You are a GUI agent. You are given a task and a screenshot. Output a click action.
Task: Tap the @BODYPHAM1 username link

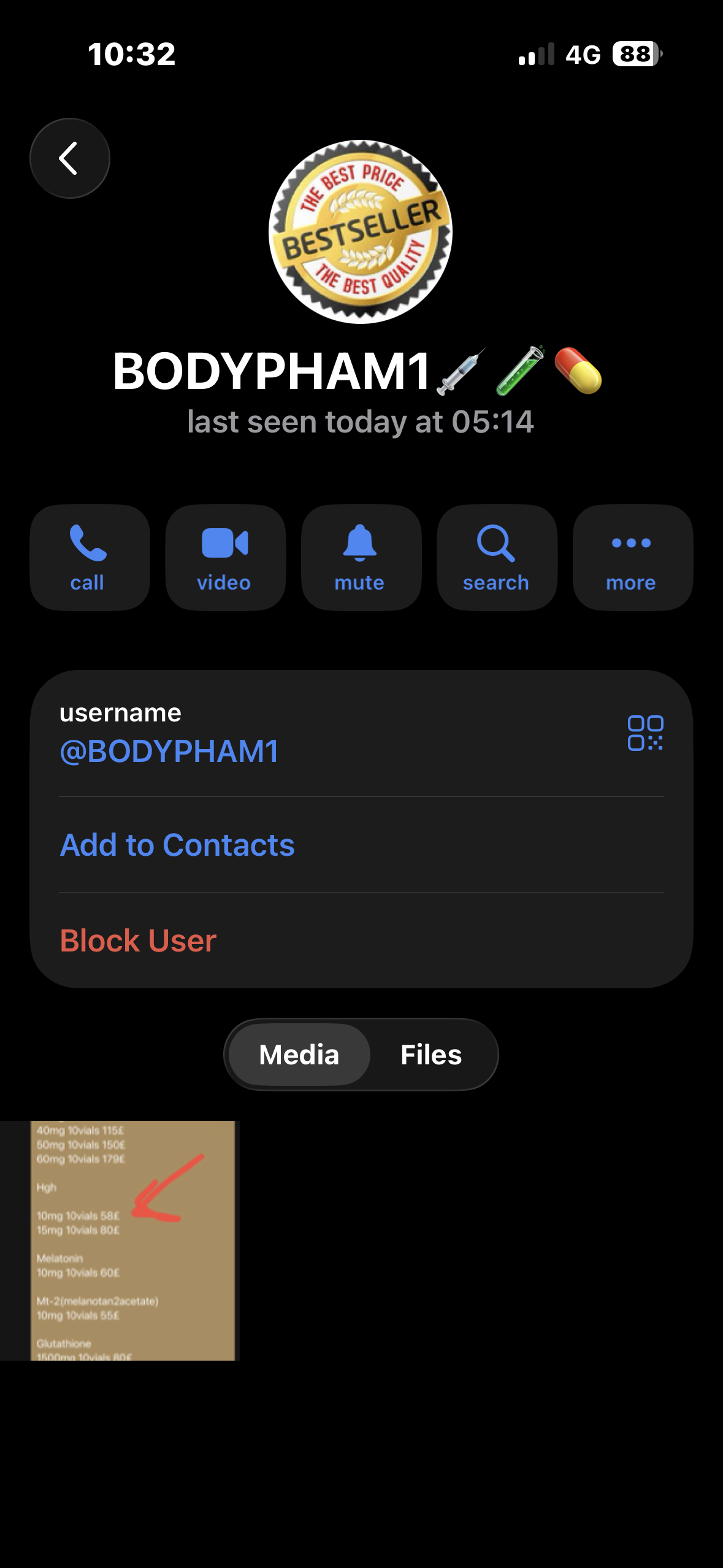(x=169, y=751)
